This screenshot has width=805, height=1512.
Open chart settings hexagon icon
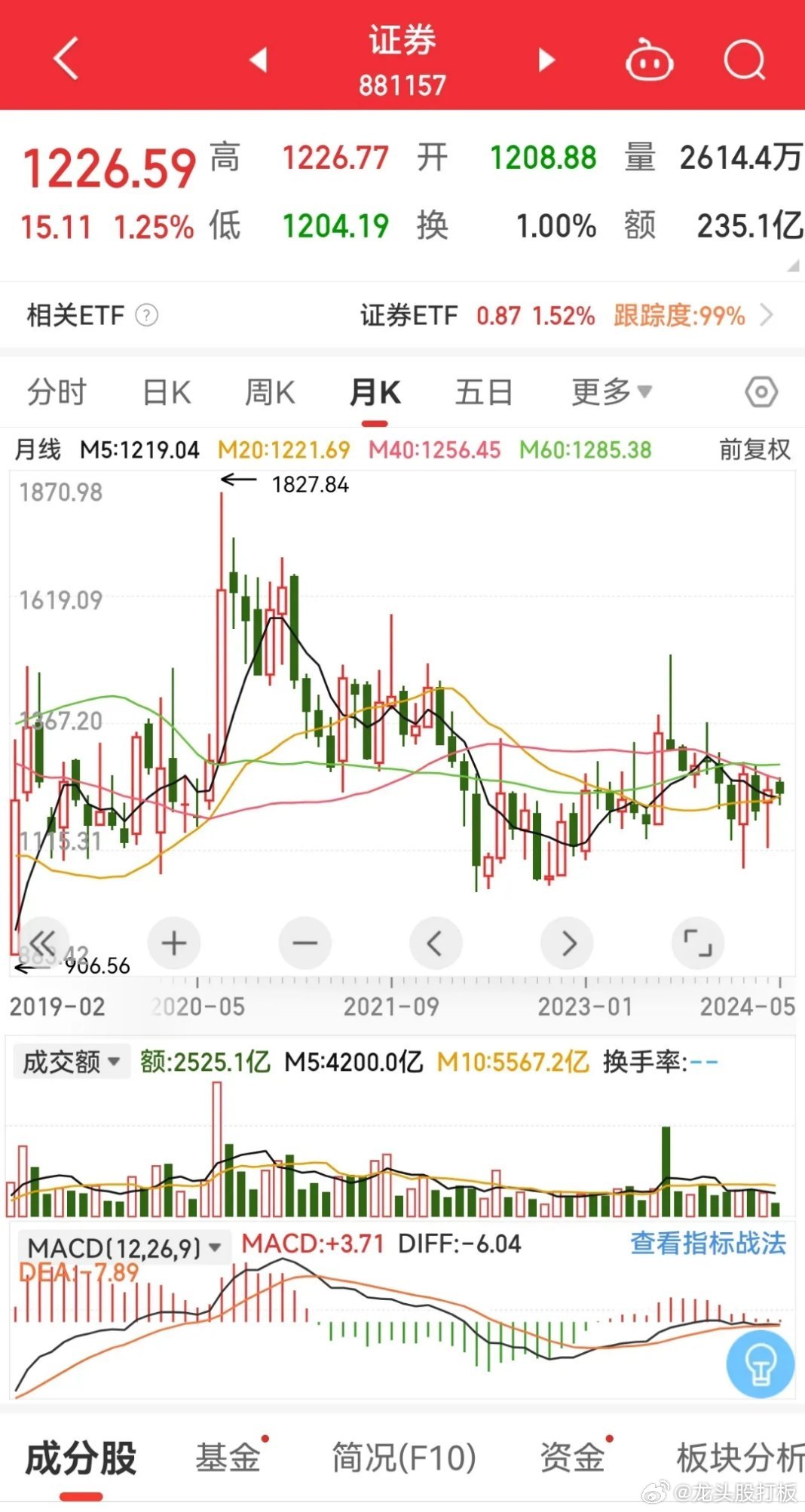point(761,392)
